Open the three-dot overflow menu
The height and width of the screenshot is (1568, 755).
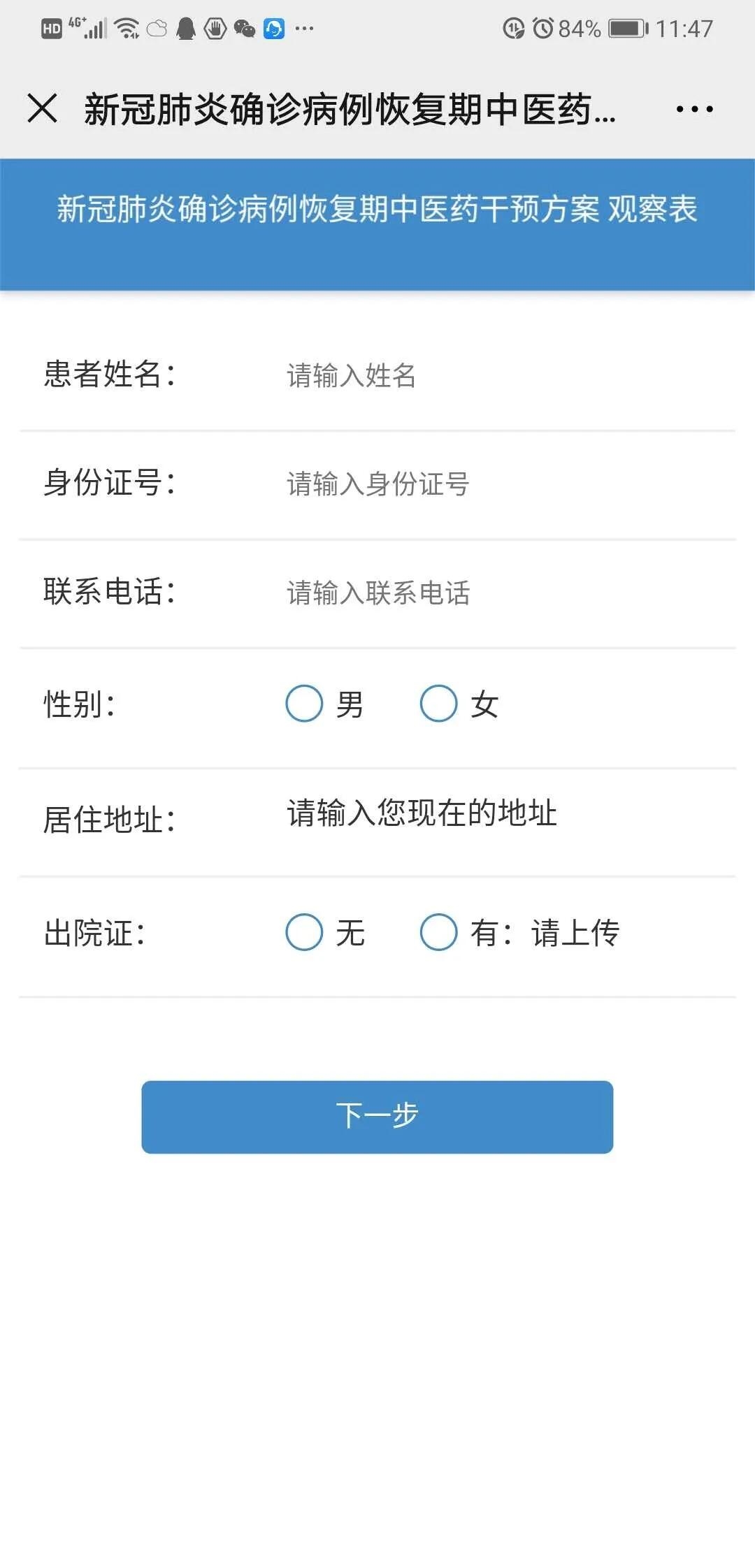tap(693, 109)
